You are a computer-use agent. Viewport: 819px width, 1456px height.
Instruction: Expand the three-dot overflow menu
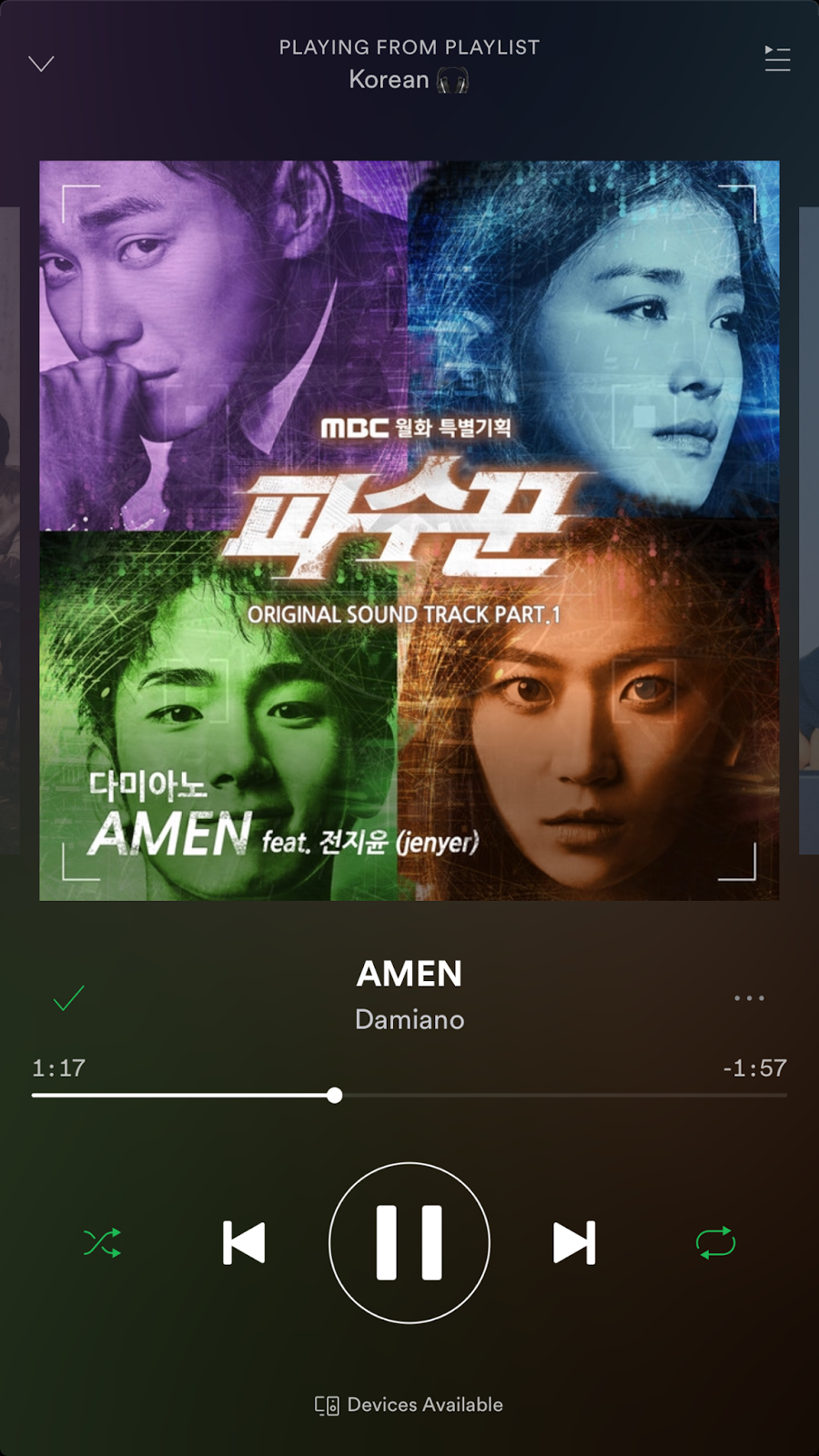pos(748,997)
